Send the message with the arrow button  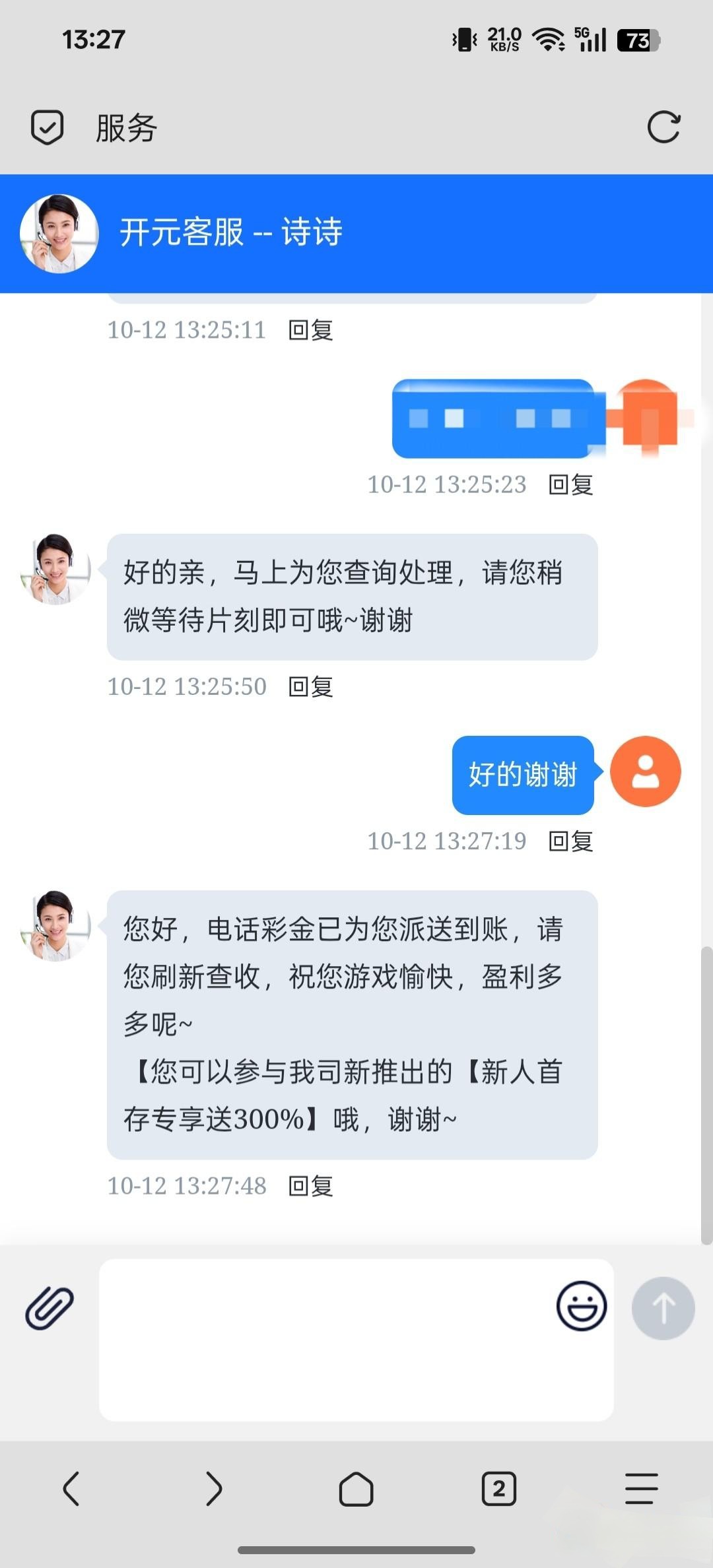pyautogui.click(x=663, y=1308)
